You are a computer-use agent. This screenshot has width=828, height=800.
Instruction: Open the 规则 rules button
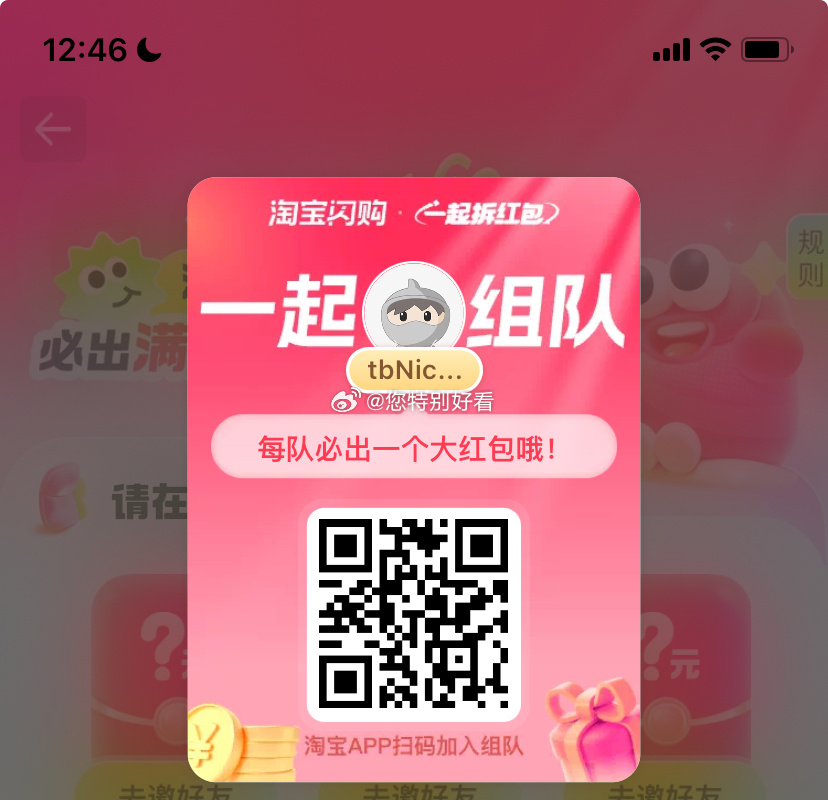pos(808,257)
